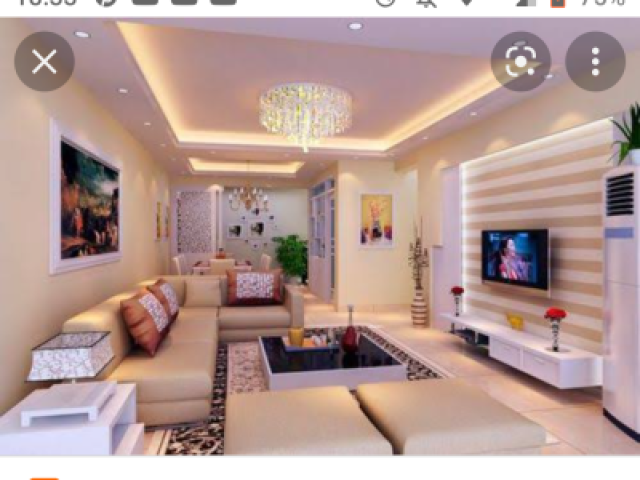Open the overflow menu

tap(595, 62)
